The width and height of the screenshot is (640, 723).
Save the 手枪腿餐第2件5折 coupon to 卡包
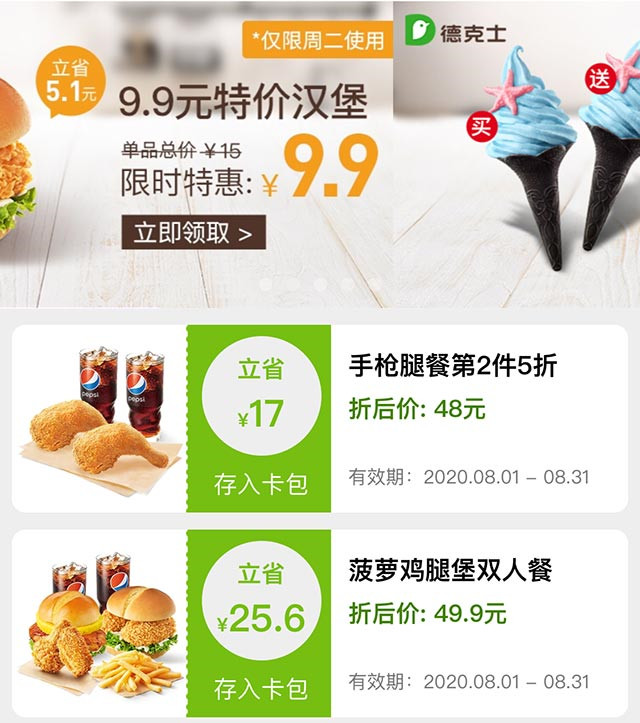click(x=260, y=484)
